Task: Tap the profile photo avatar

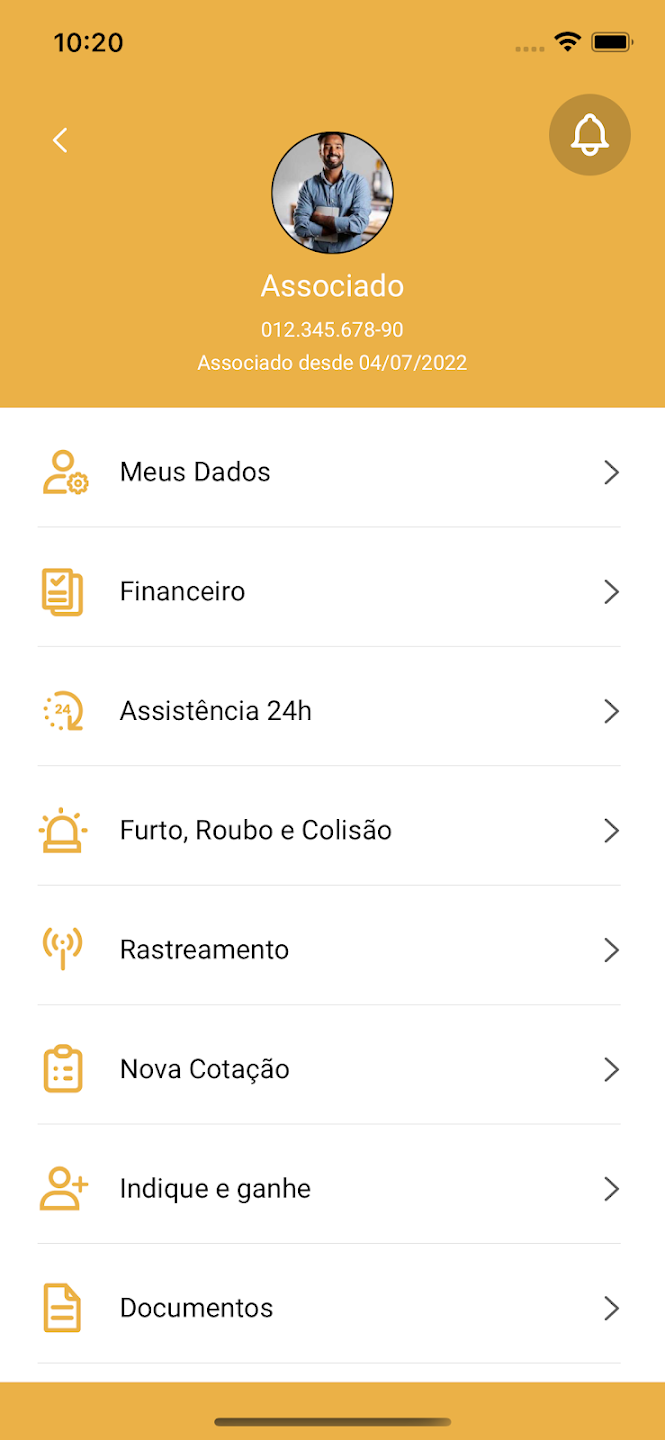Action: [x=332, y=193]
